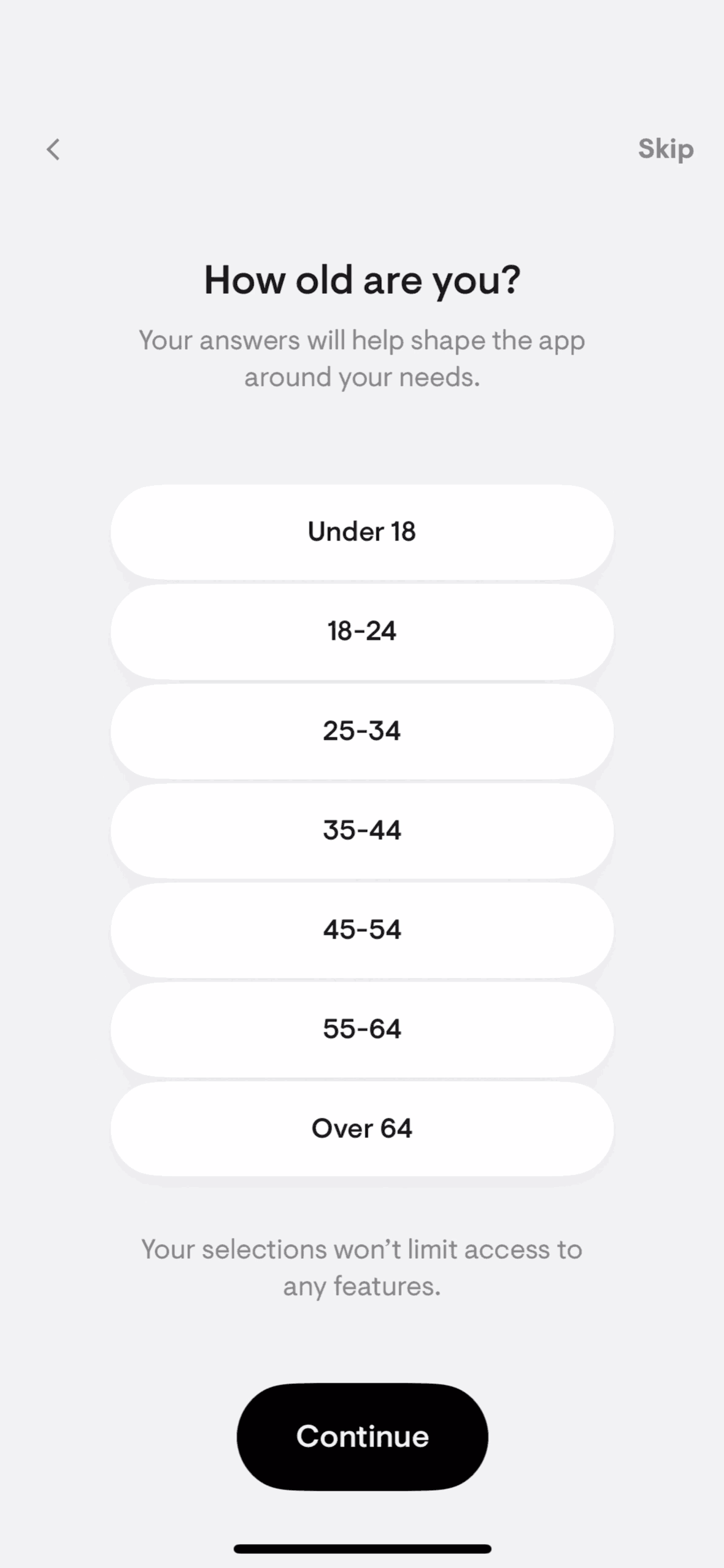Choose the 45-54 age option
The image size is (724, 1568).
362,929
